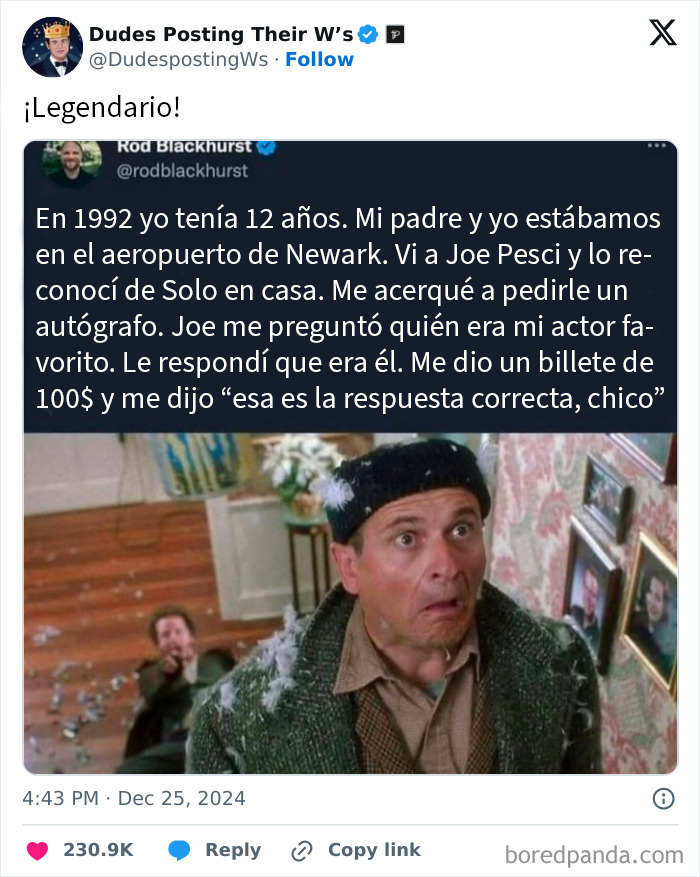Open Dudes Posting Their W's profile avatar
This screenshot has width=700, height=877.
(51, 47)
